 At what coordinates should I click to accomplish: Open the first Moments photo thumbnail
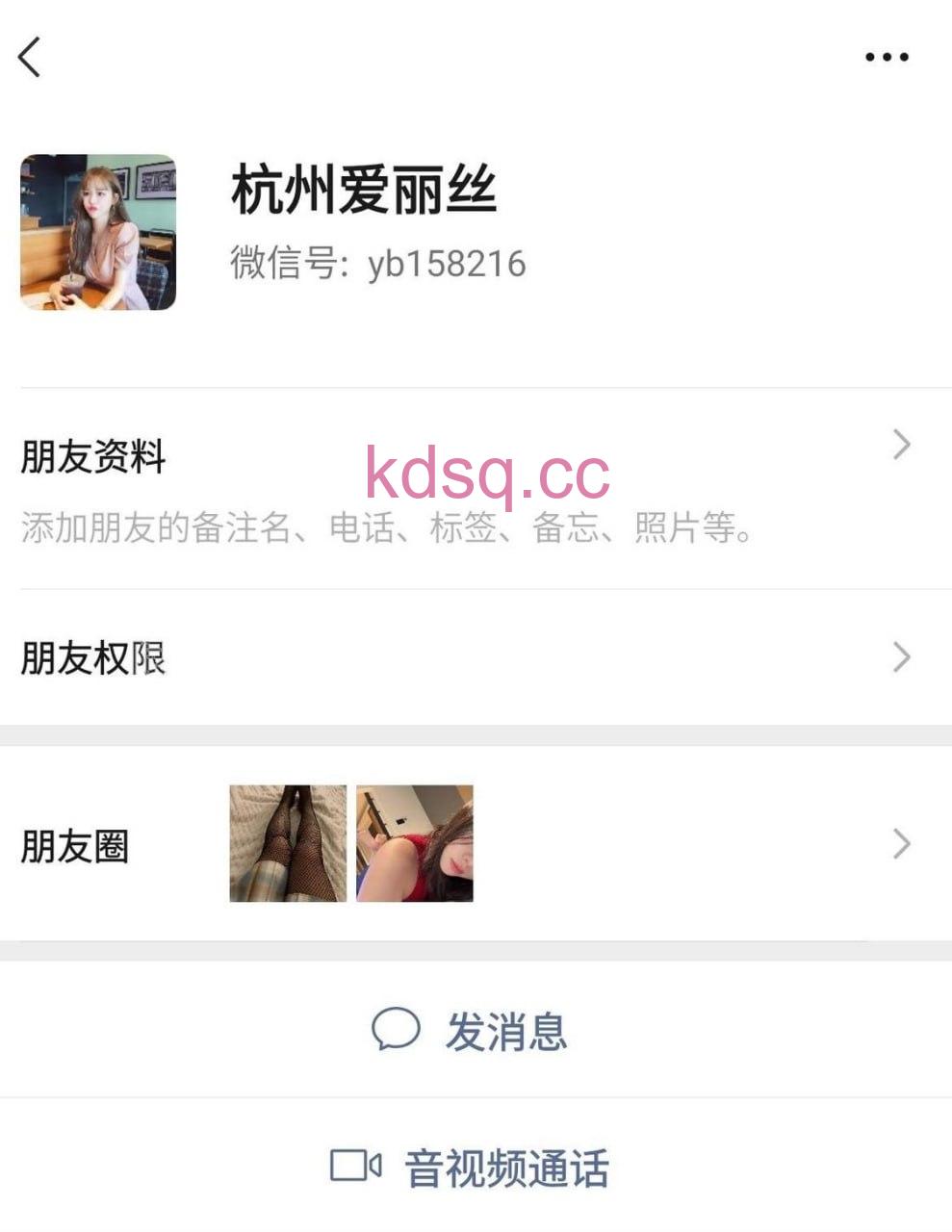(288, 844)
